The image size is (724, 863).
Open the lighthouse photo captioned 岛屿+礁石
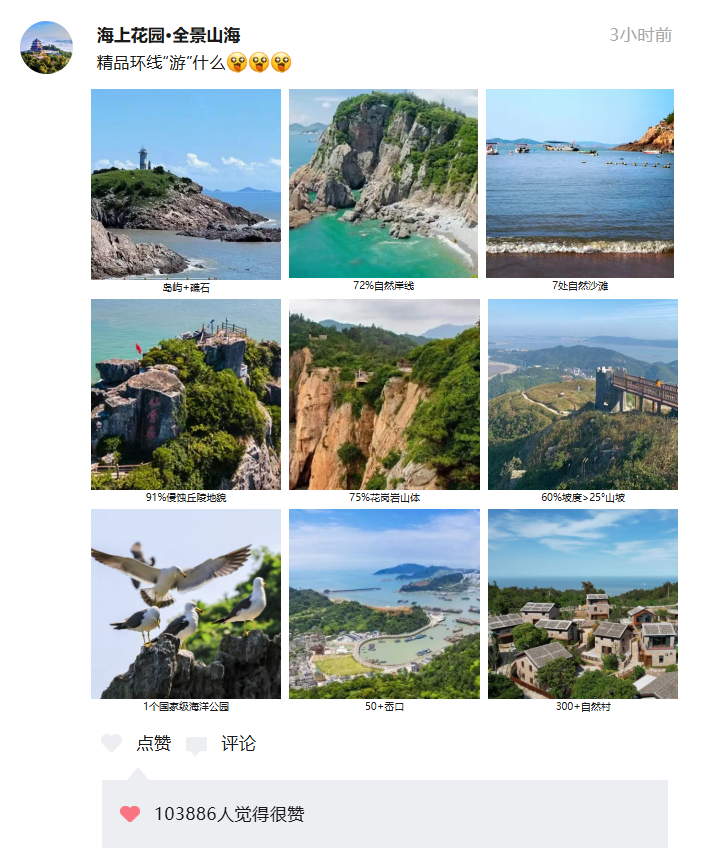(x=186, y=184)
